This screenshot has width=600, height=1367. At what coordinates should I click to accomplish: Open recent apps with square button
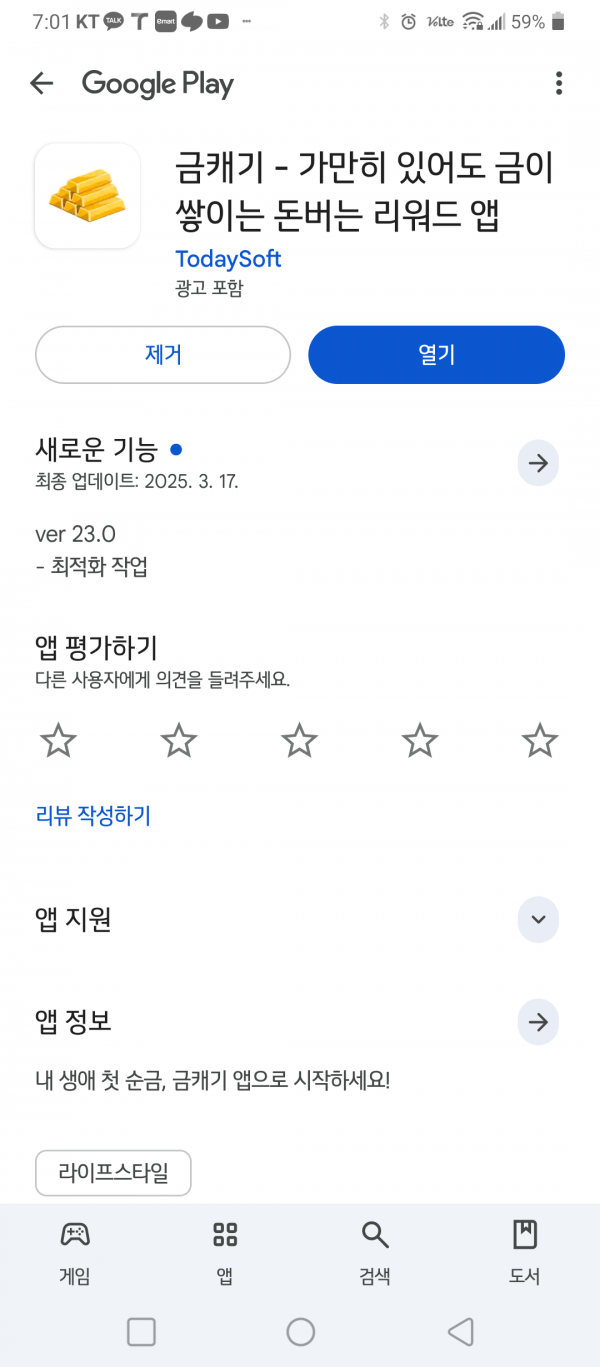141,1331
